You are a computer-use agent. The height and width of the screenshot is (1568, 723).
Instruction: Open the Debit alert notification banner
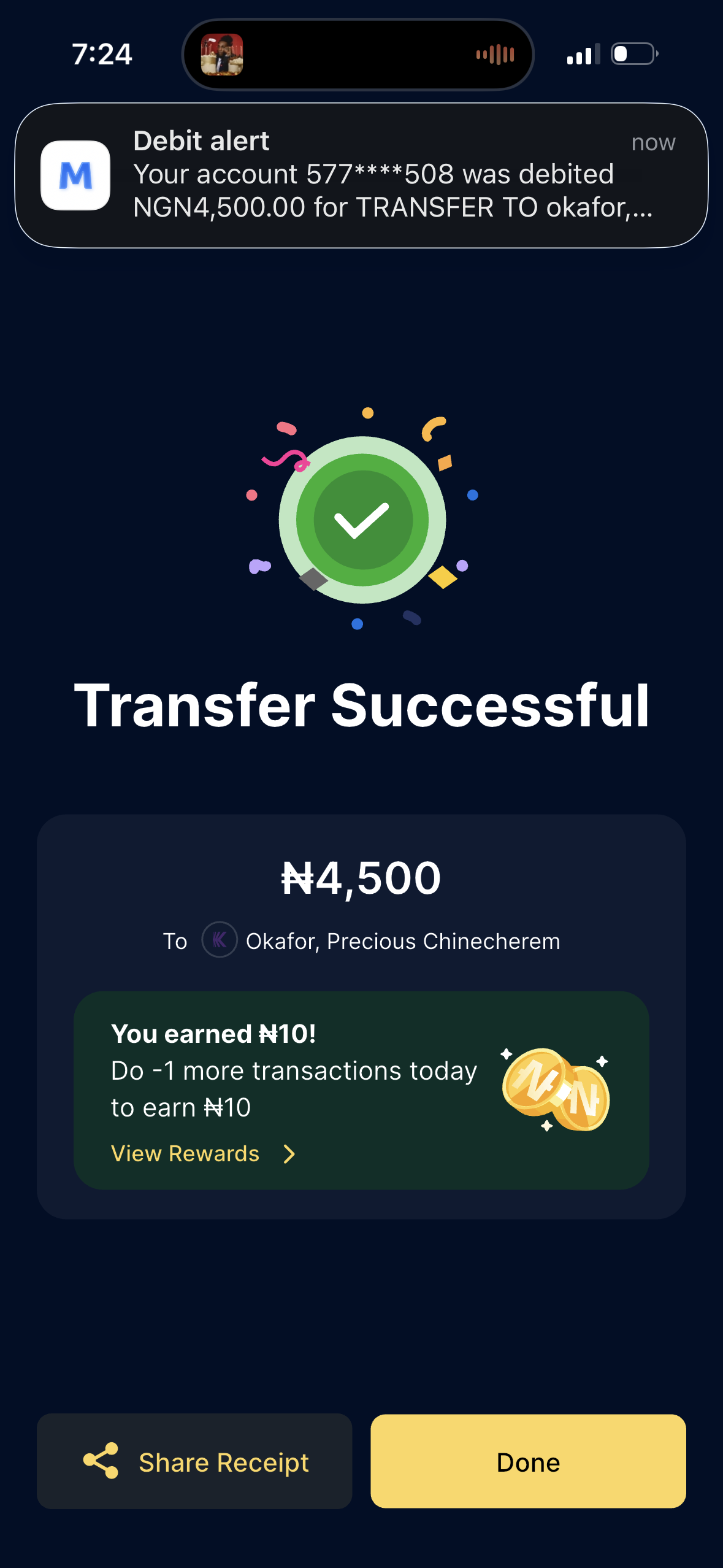pyautogui.click(x=361, y=175)
